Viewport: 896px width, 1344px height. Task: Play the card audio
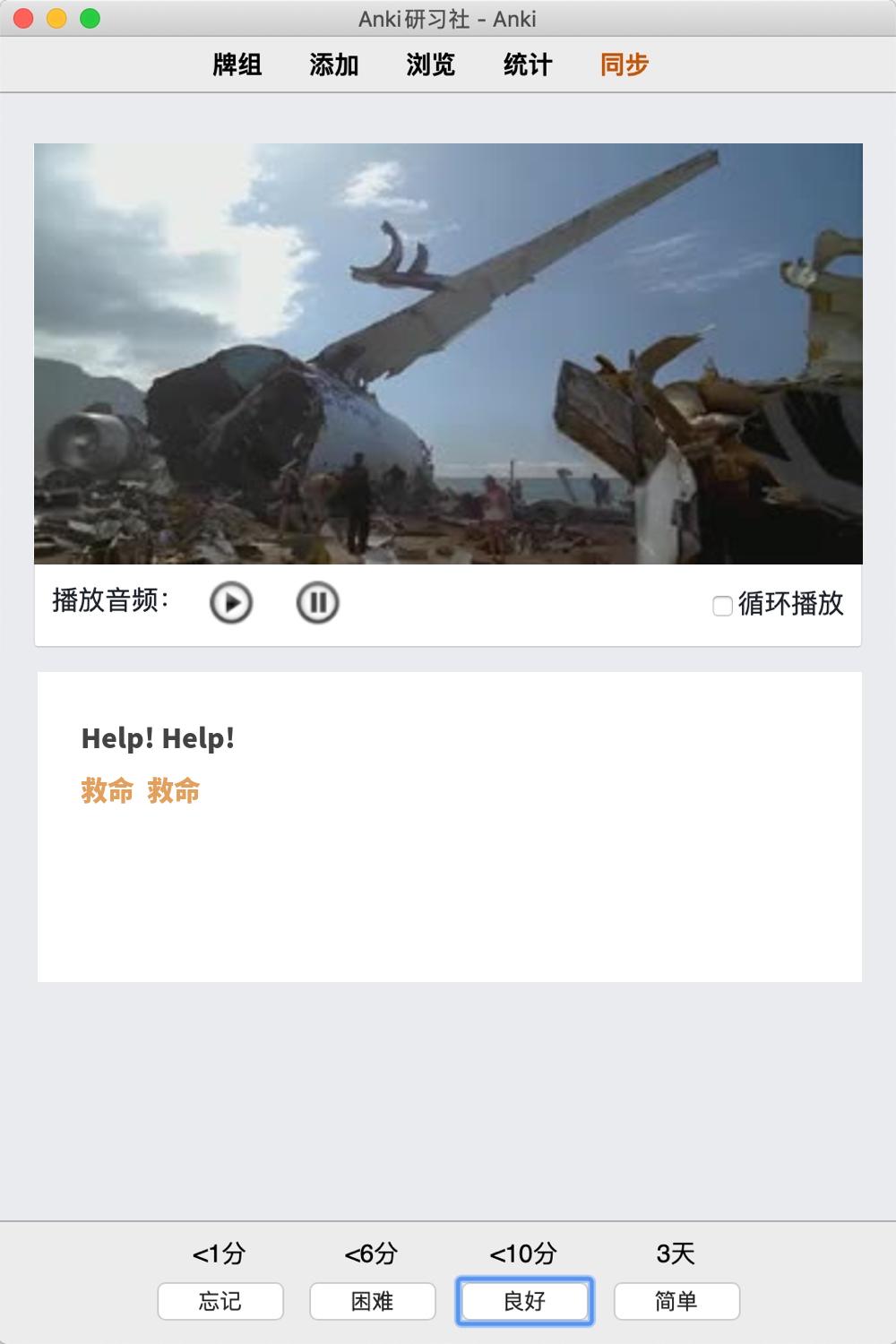click(x=231, y=603)
